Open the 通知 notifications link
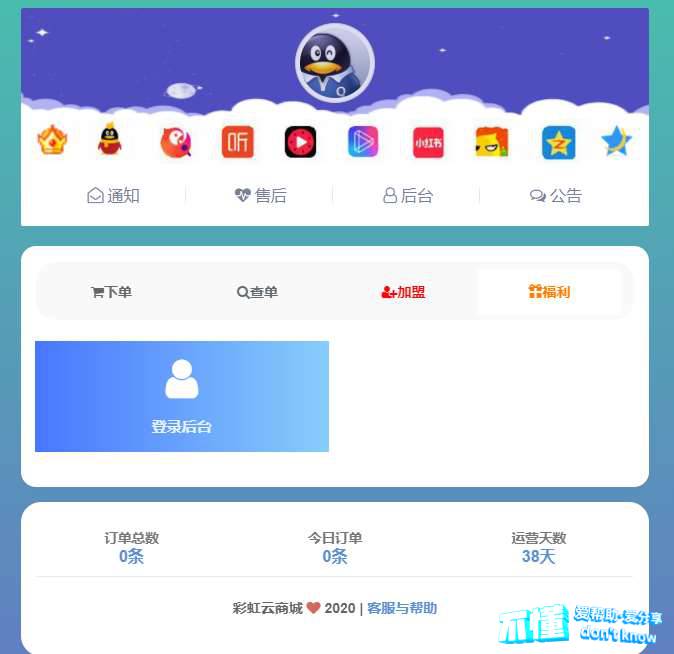 pos(112,196)
